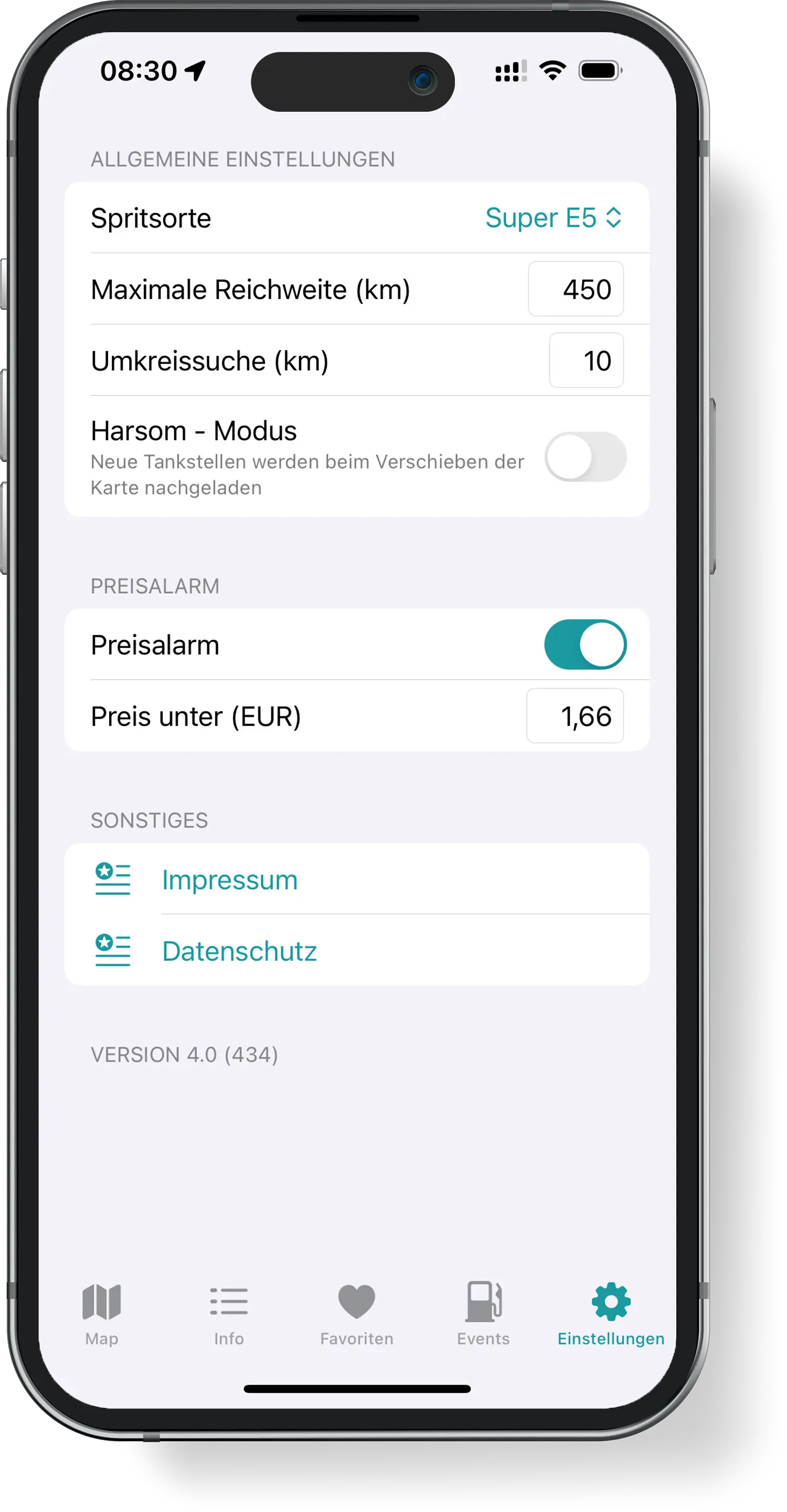Enable the Harsom - Modus switch
The height and width of the screenshot is (1512, 787).
click(x=584, y=457)
